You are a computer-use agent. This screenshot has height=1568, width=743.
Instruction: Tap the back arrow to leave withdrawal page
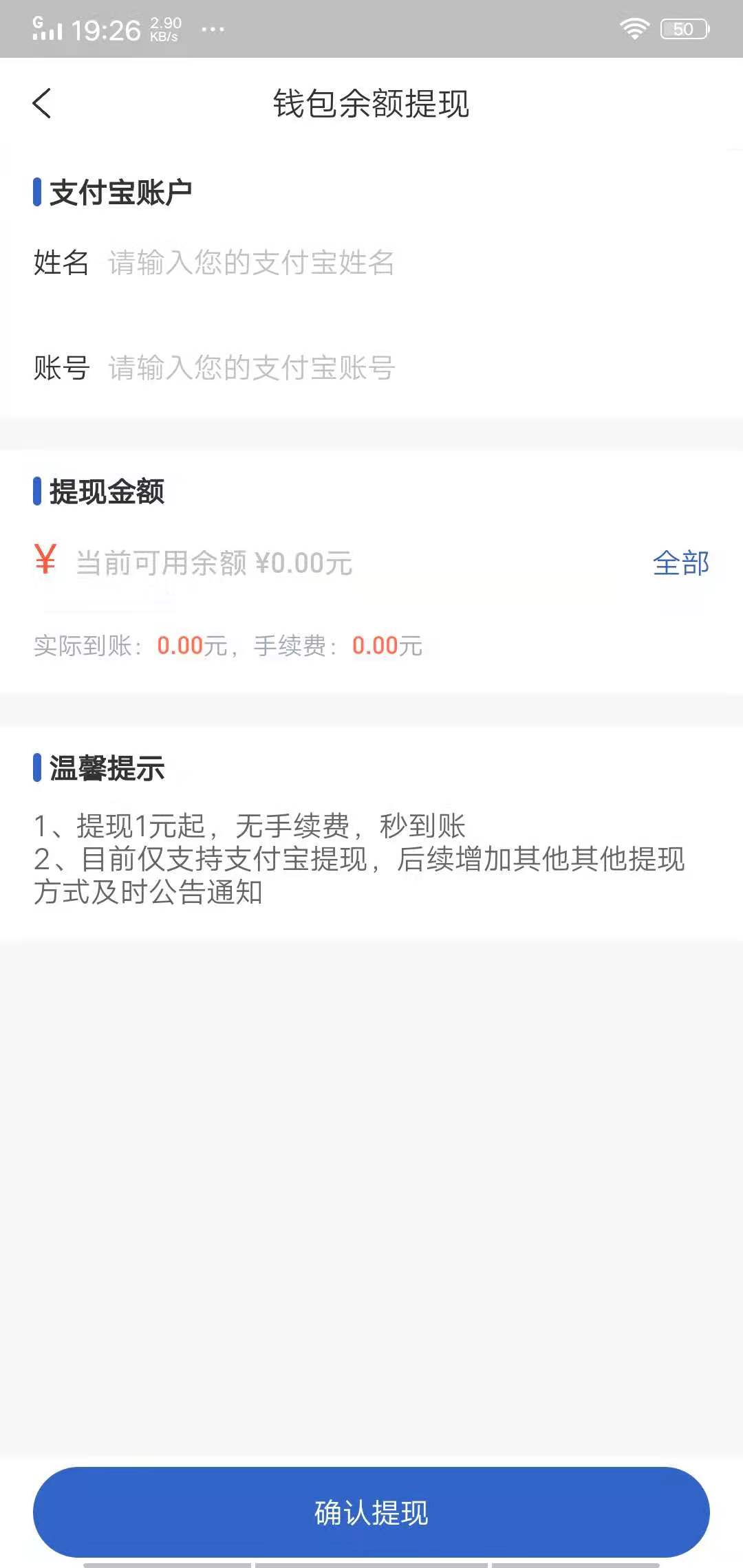(43, 104)
